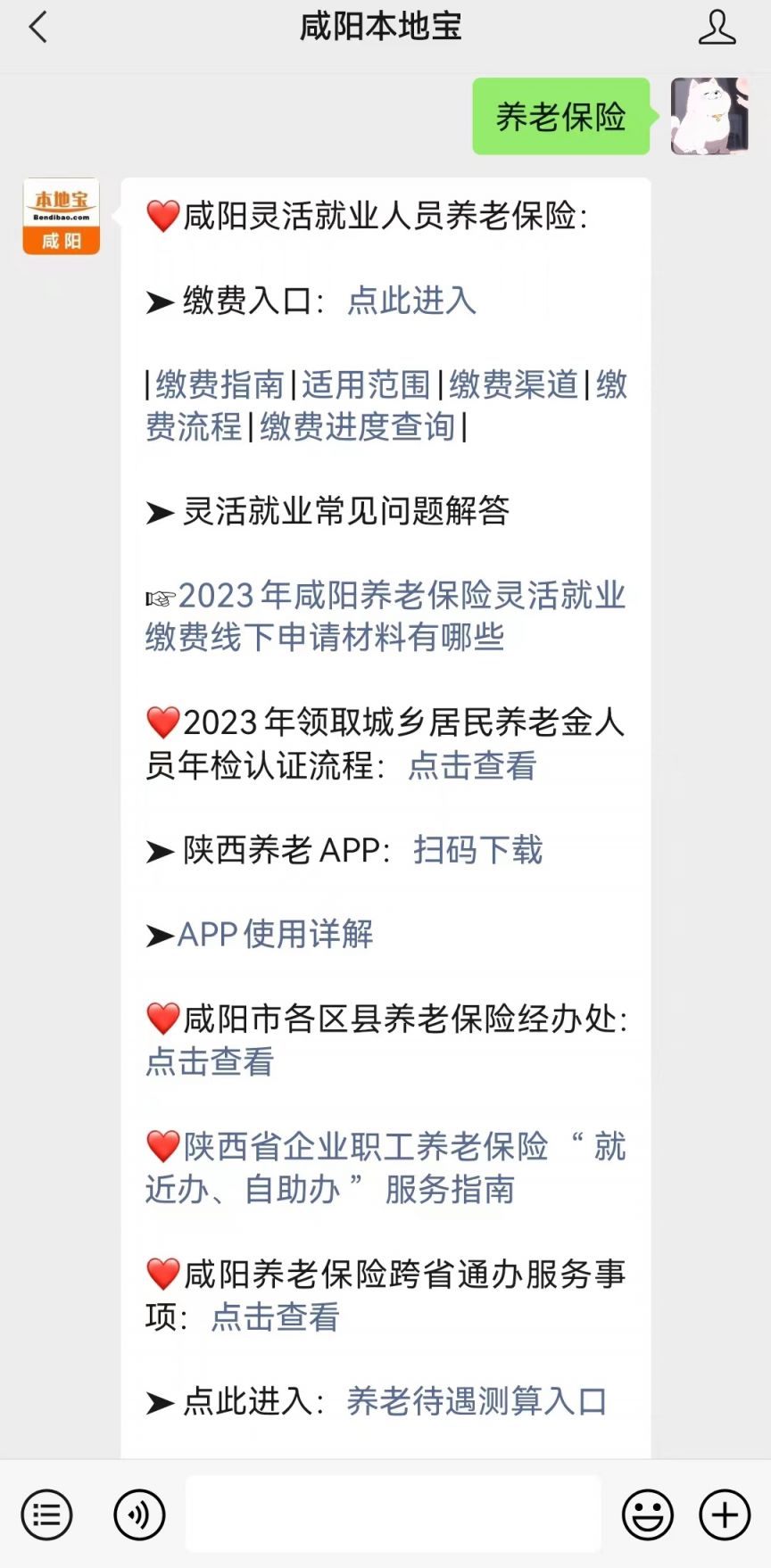Open the 缴费进度查询 link
The width and height of the screenshot is (771, 1568).
click(358, 427)
